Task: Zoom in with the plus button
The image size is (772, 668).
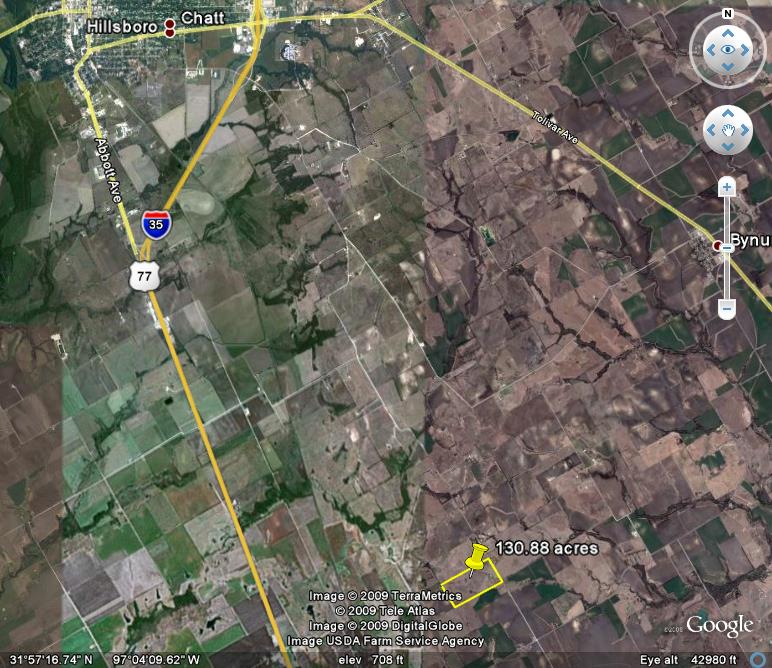Action: pyautogui.click(x=727, y=186)
